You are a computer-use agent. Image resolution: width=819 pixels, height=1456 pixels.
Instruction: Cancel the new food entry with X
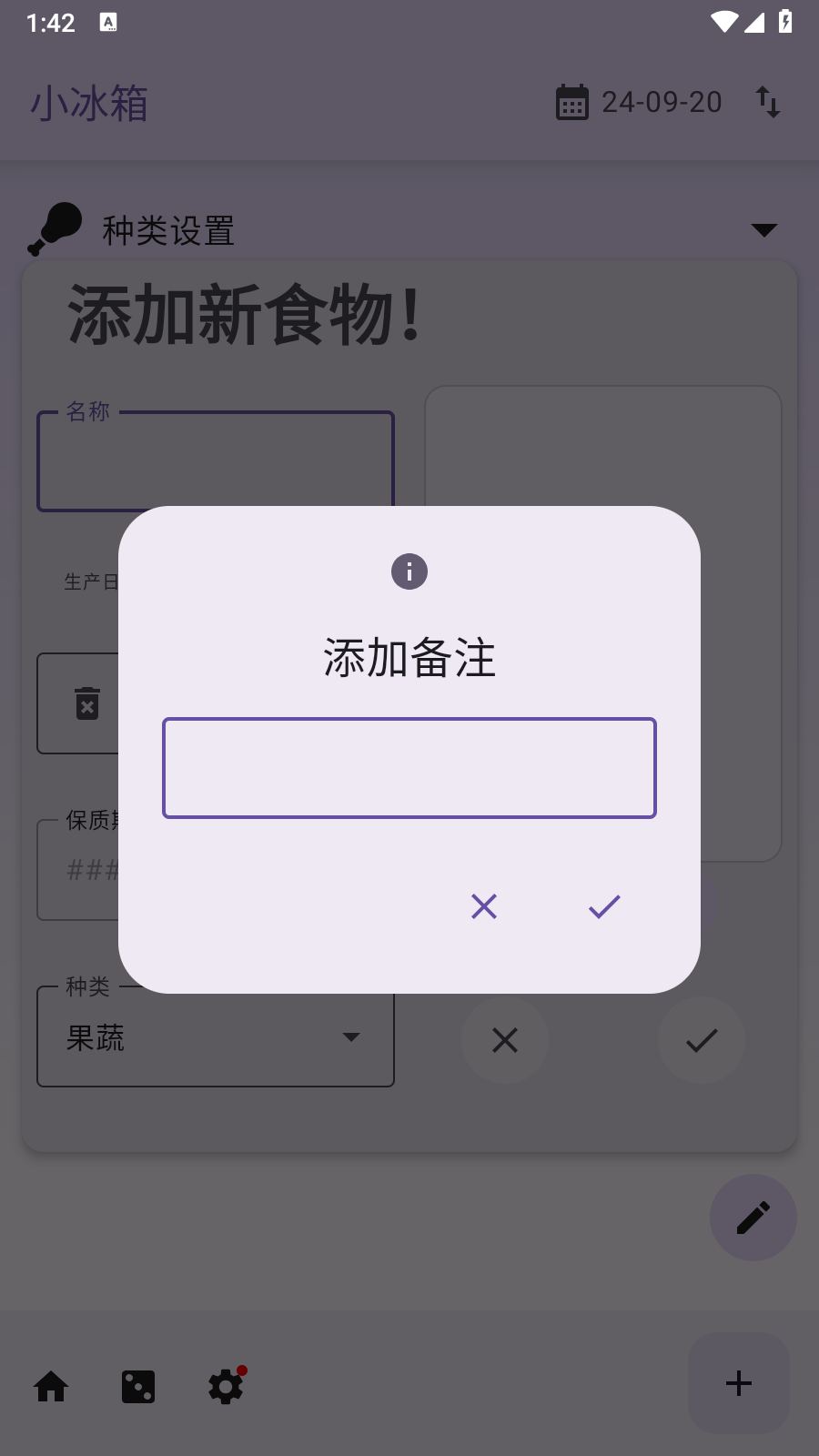click(505, 1040)
